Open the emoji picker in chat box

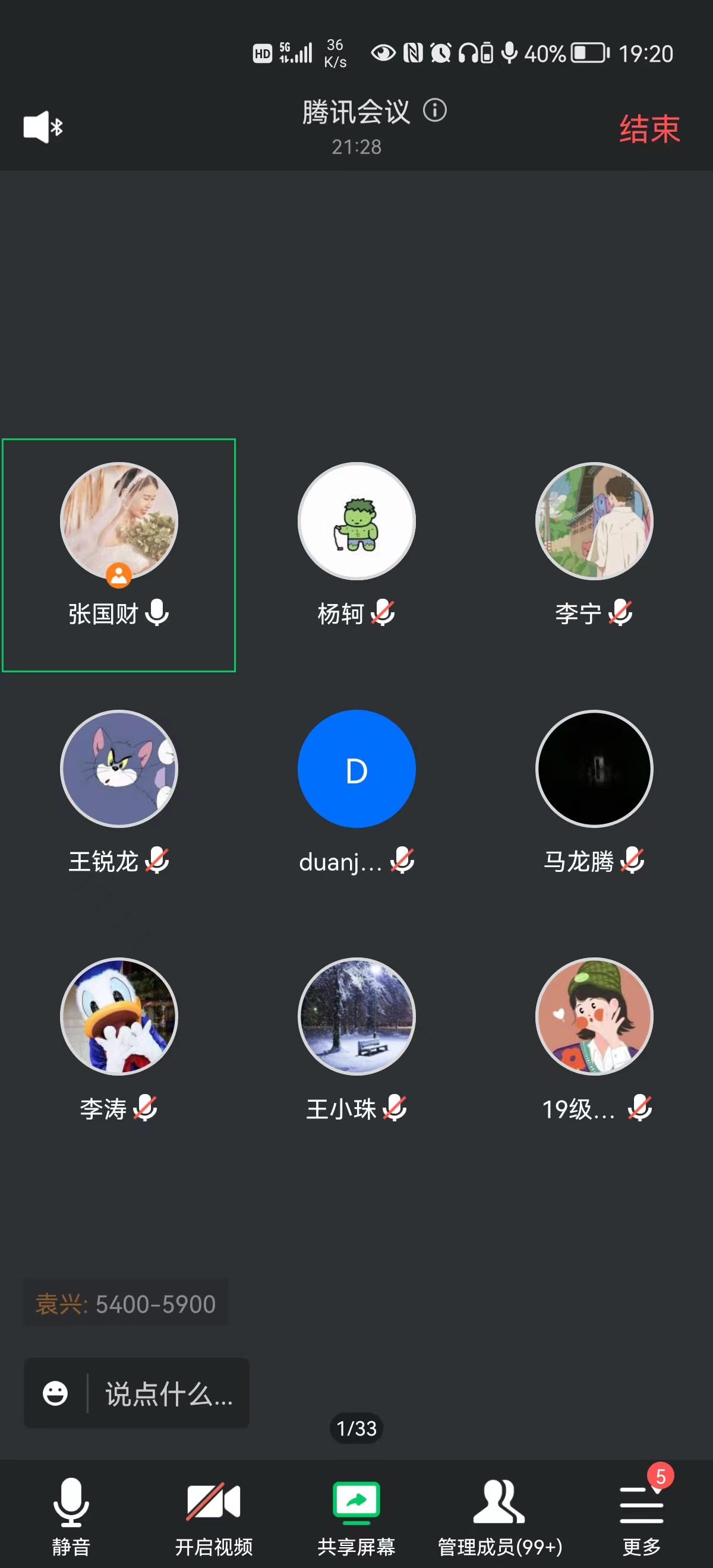(x=55, y=1393)
